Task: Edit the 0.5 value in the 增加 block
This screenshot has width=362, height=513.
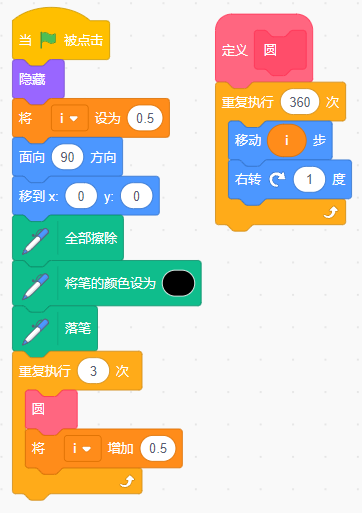Action: (158, 448)
